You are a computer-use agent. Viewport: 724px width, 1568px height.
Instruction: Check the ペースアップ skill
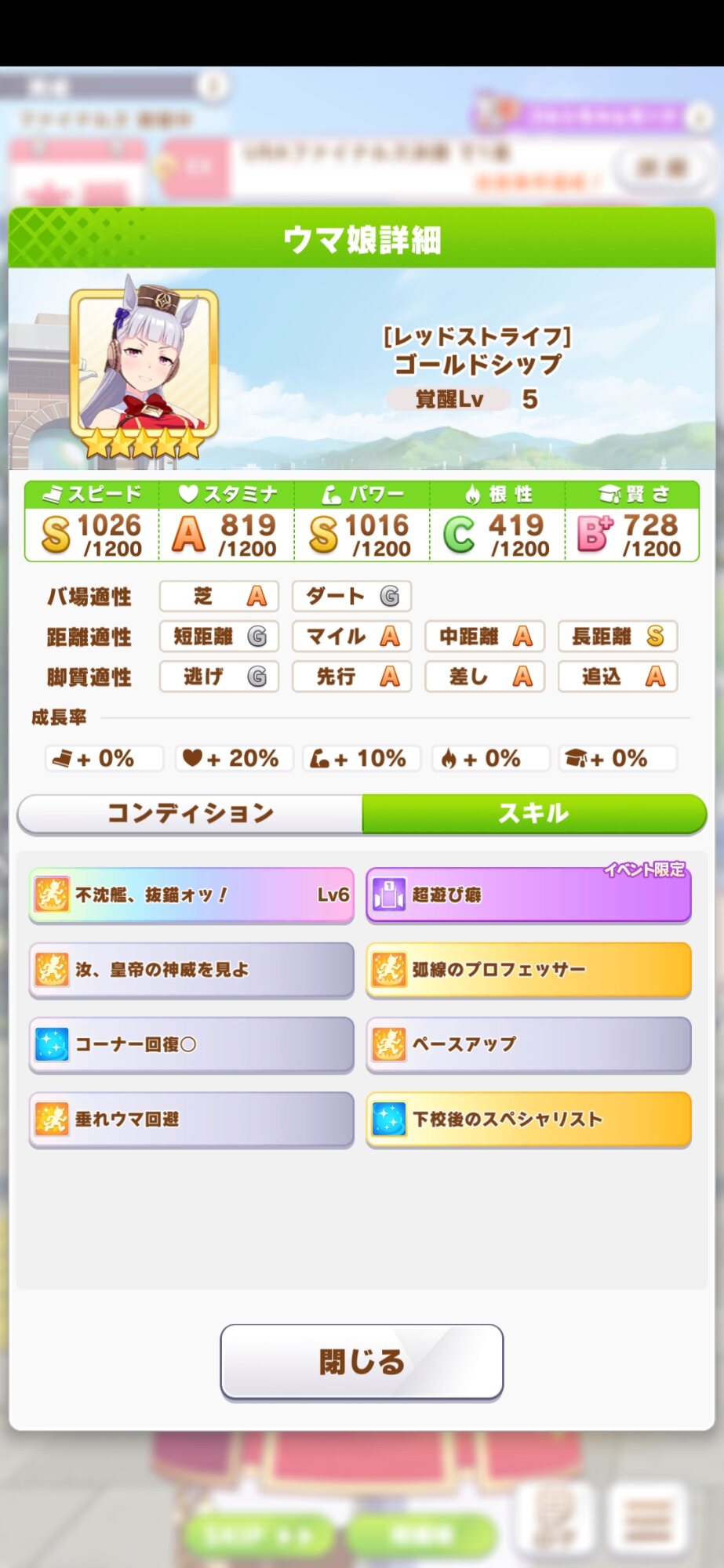(x=528, y=1044)
